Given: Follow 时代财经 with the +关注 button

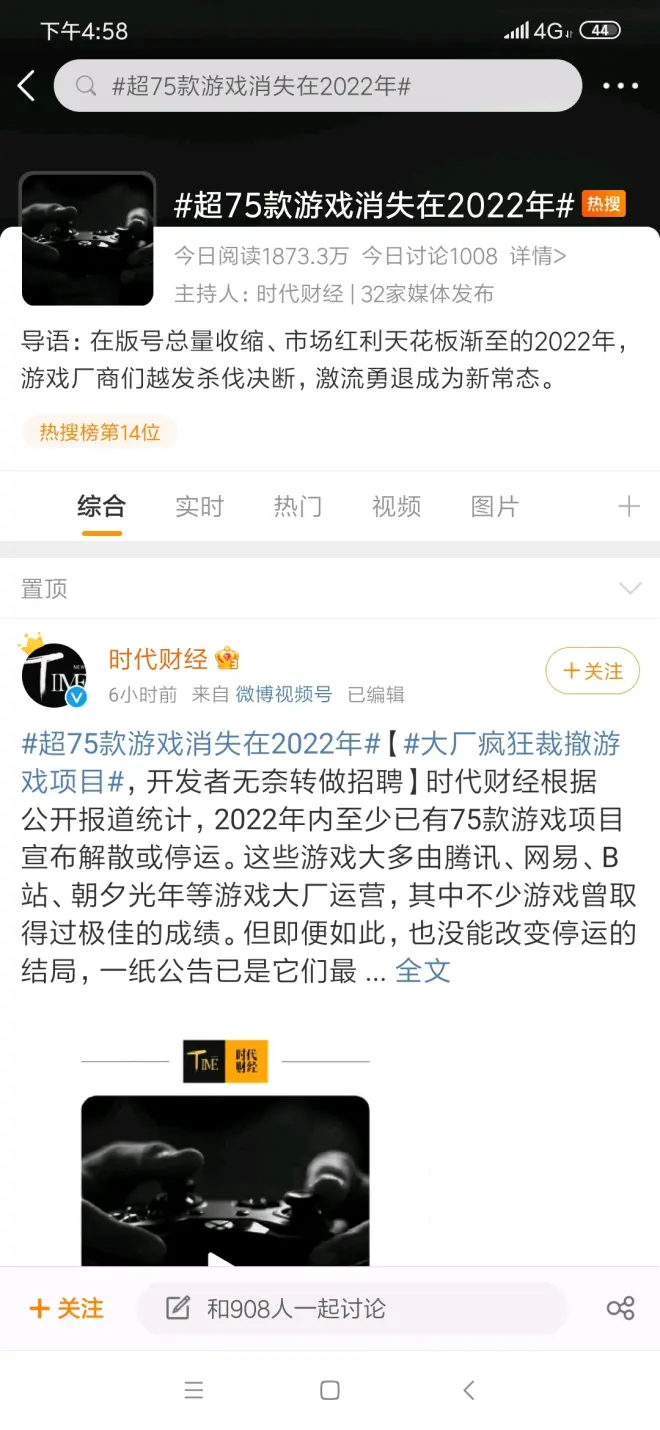Looking at the screenshot, I should [x=592, y=671].
